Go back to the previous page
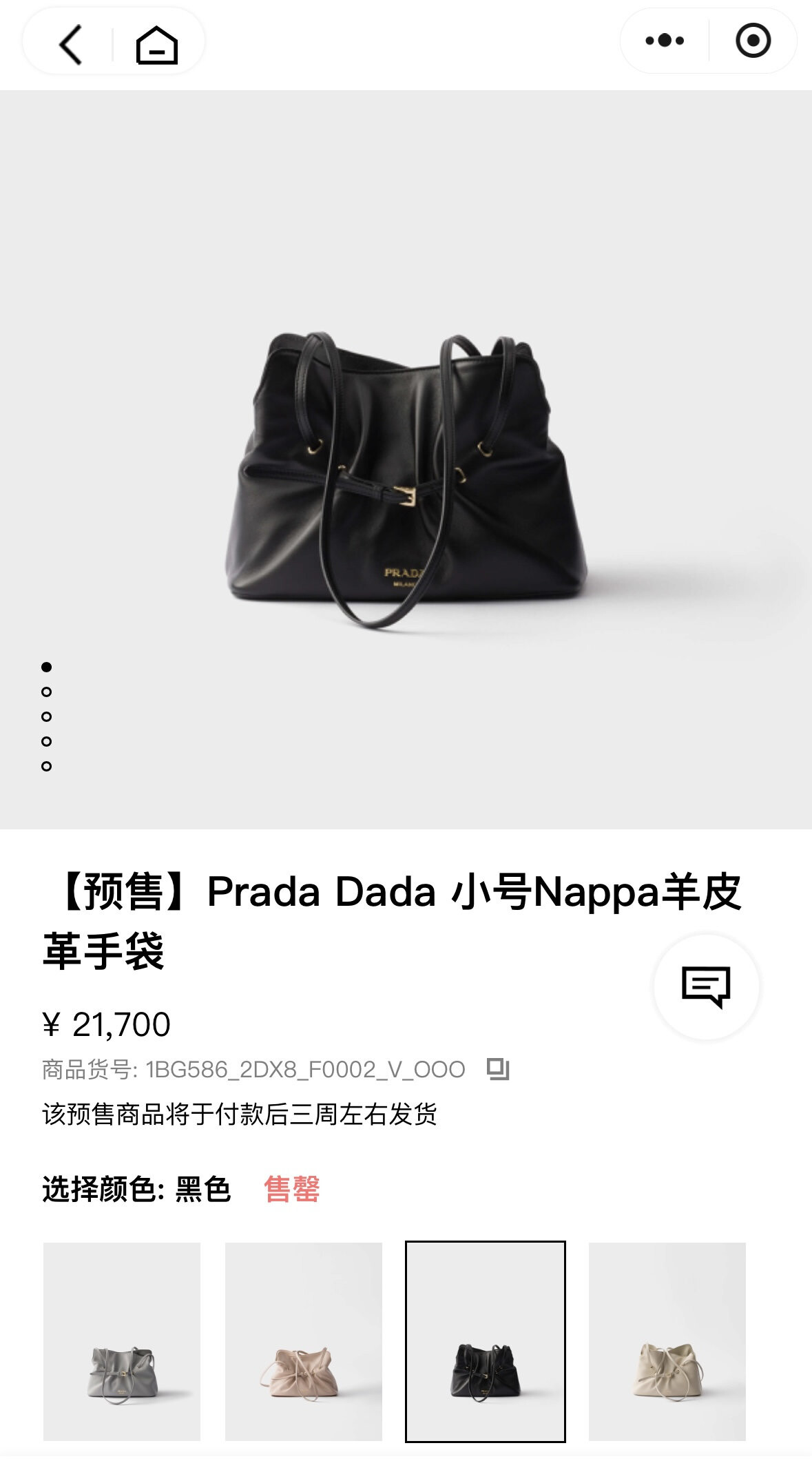 70,45
